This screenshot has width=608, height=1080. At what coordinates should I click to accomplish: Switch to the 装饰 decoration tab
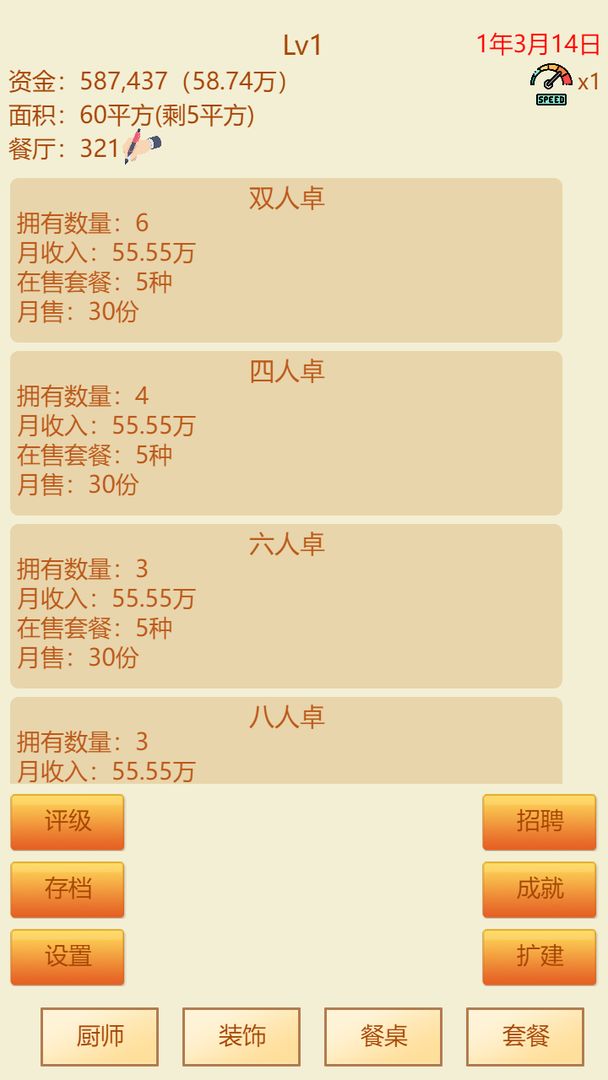[x=241, y=1036]
